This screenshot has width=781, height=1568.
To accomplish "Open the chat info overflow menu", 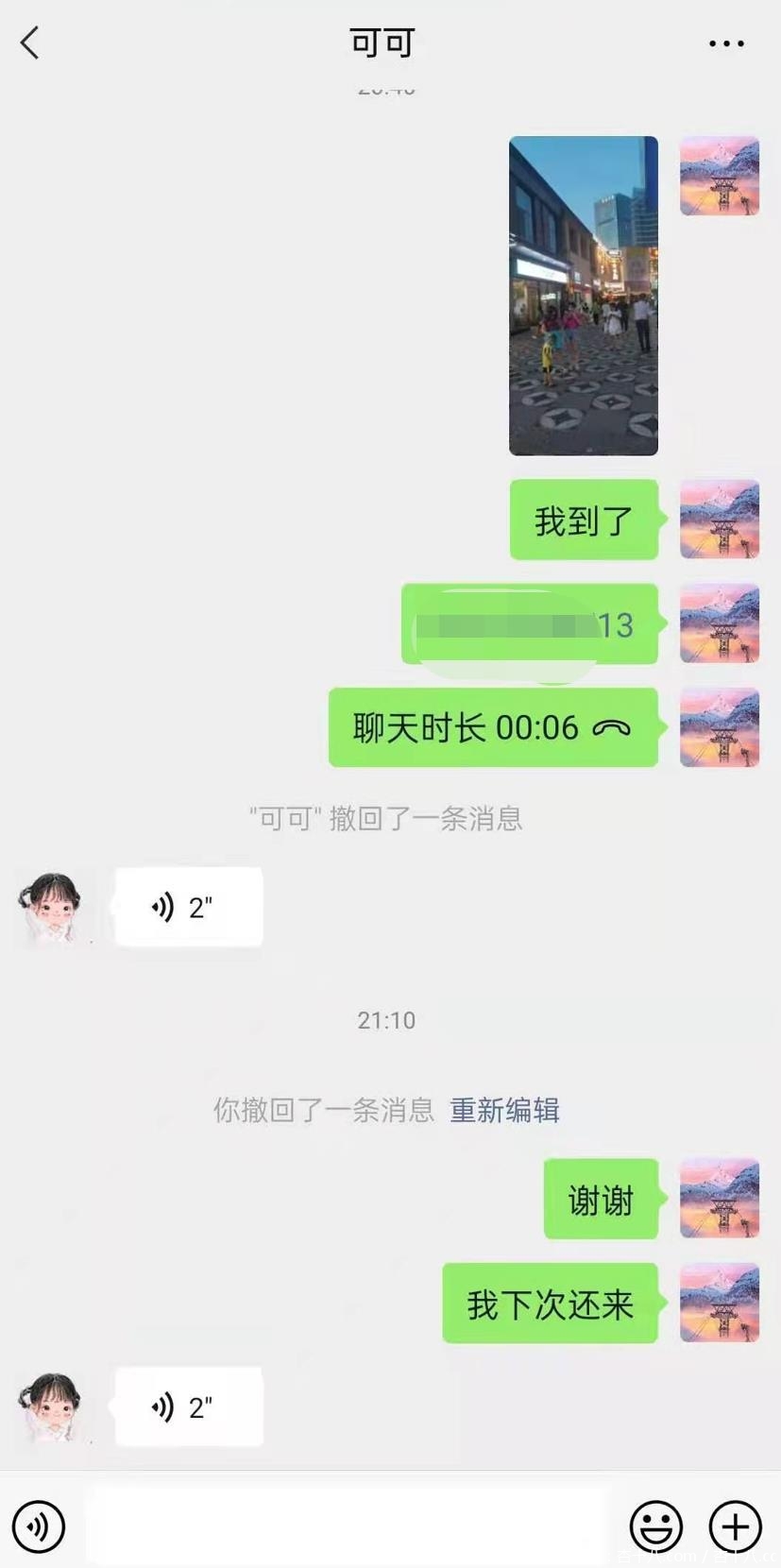I will [726, 43].
